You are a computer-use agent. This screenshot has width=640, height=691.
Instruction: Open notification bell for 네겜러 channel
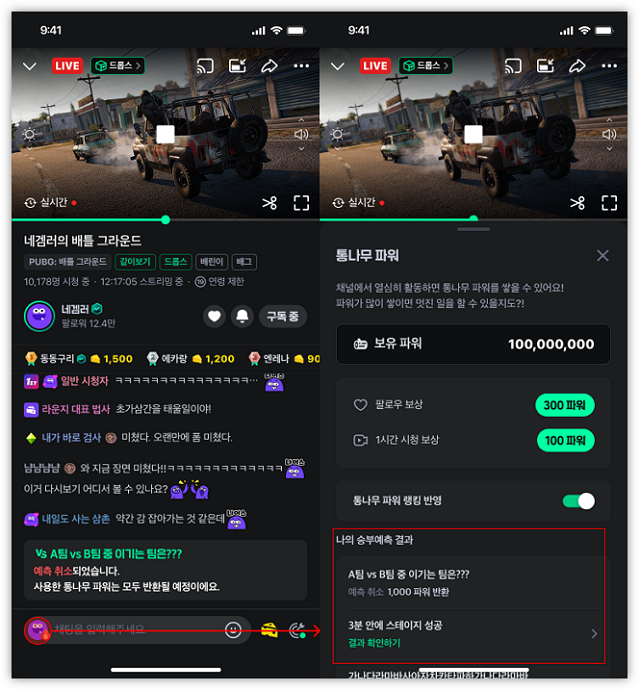241,317
